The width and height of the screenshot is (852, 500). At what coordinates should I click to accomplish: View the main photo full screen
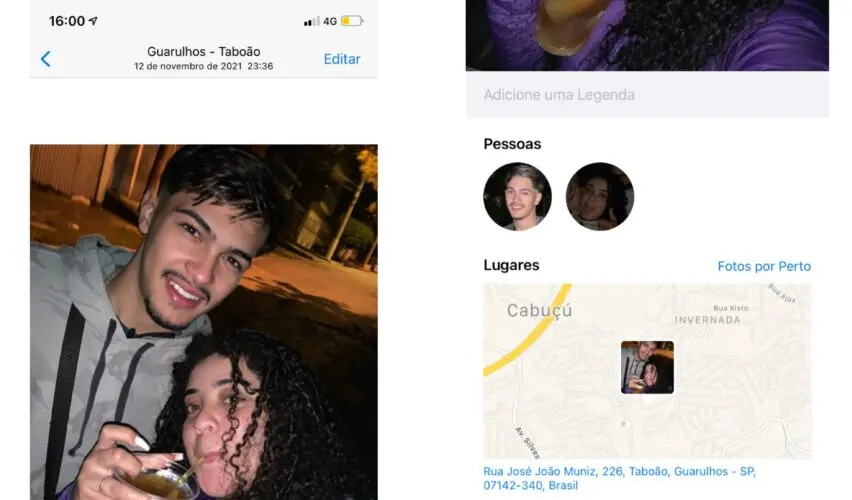point(204,320)
